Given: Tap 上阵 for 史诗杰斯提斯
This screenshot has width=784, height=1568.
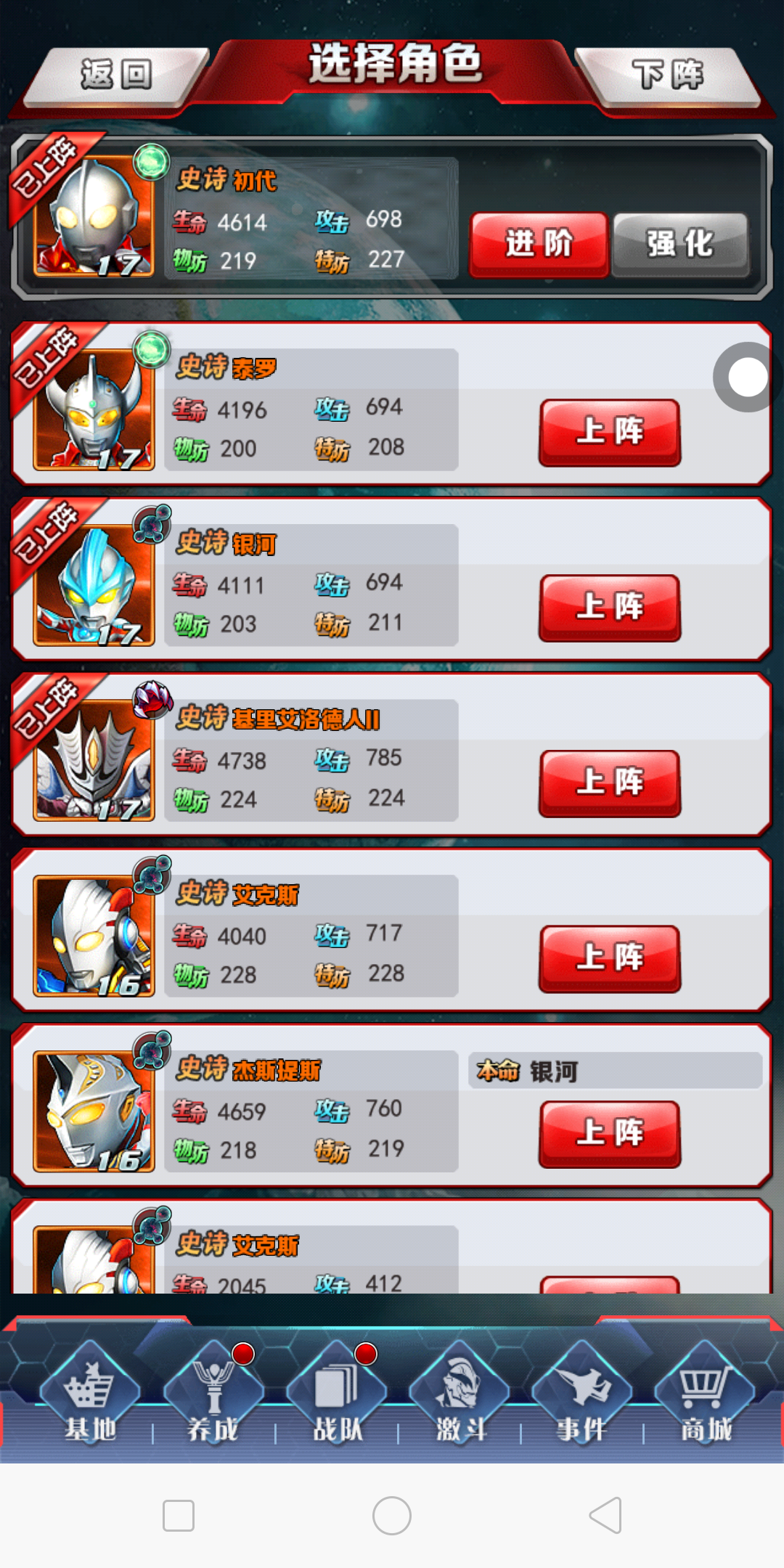Looking at the screenshot, I should pyautogui.click(x=609, y=1135).
